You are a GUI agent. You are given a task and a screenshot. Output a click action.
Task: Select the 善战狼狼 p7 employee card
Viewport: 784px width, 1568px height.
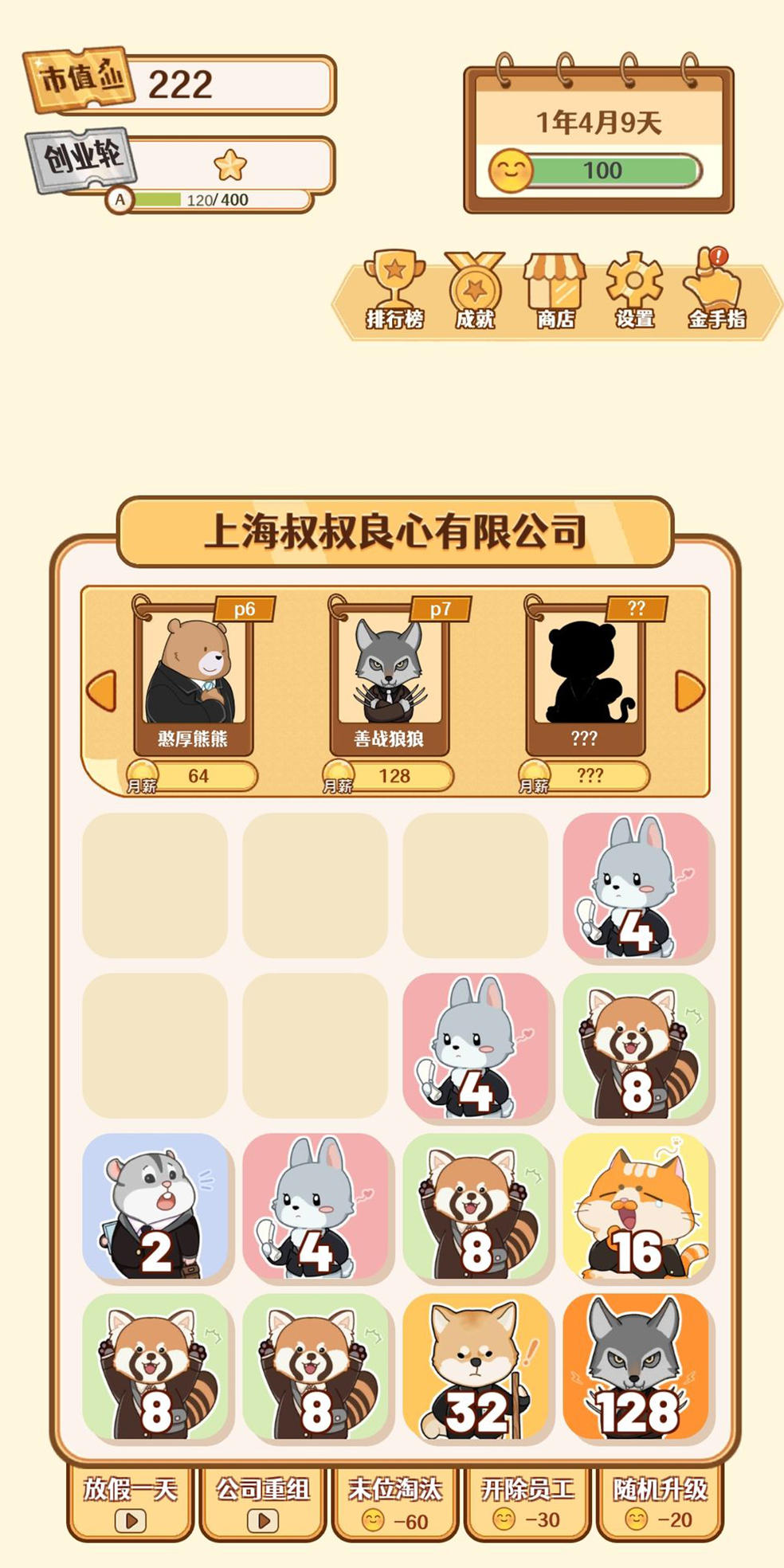390,677
